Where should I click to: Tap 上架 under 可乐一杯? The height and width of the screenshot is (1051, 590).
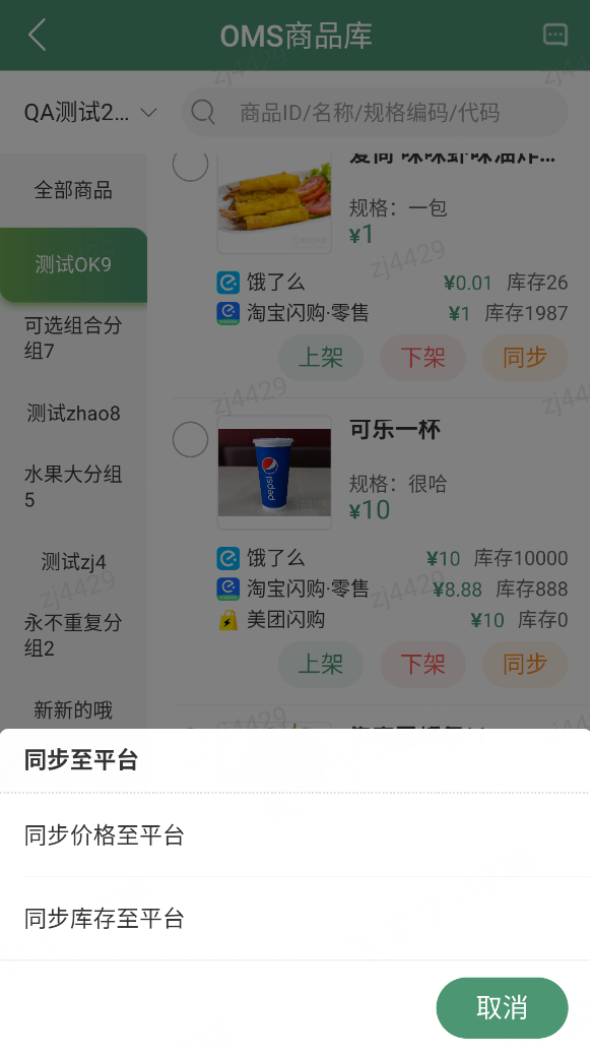click(320, 664)
